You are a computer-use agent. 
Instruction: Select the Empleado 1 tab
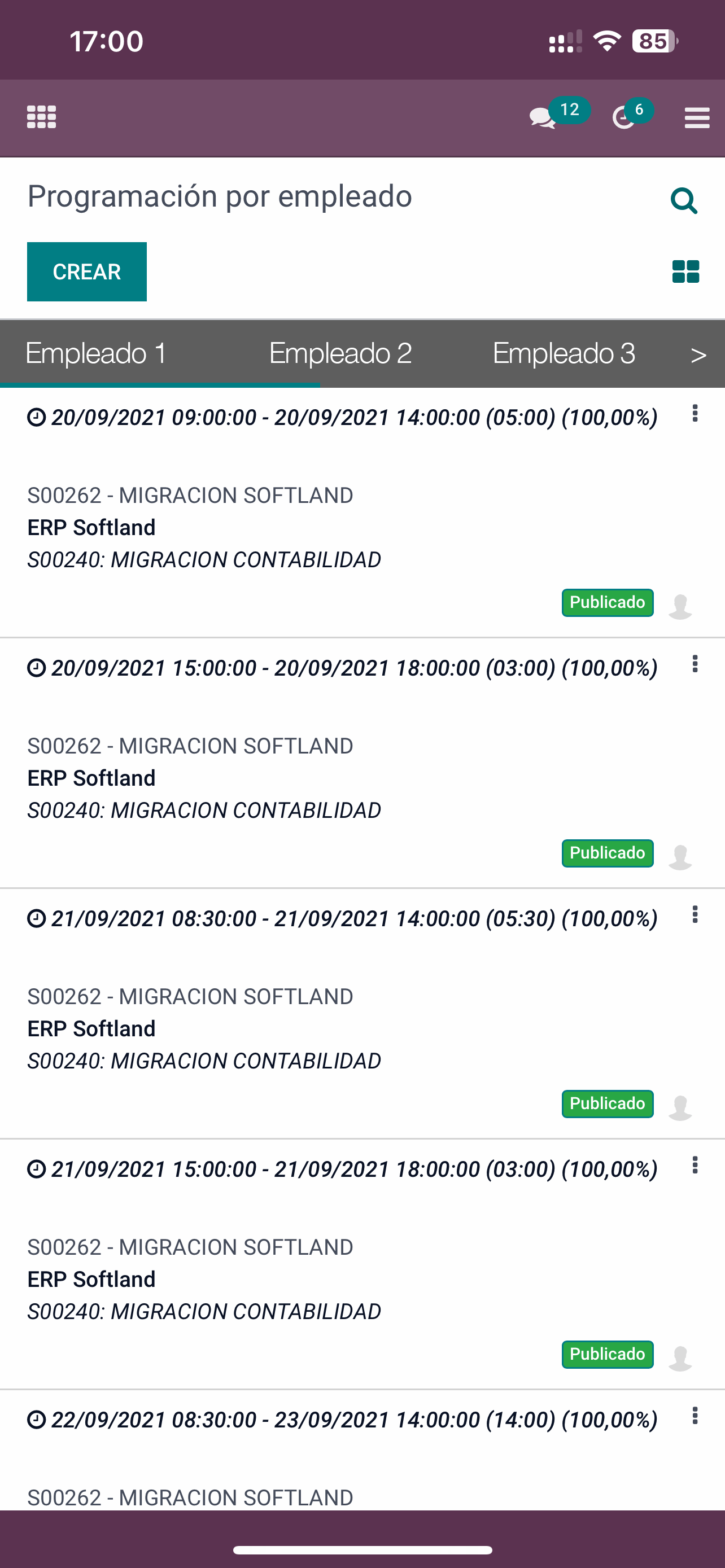coord(96,354)
